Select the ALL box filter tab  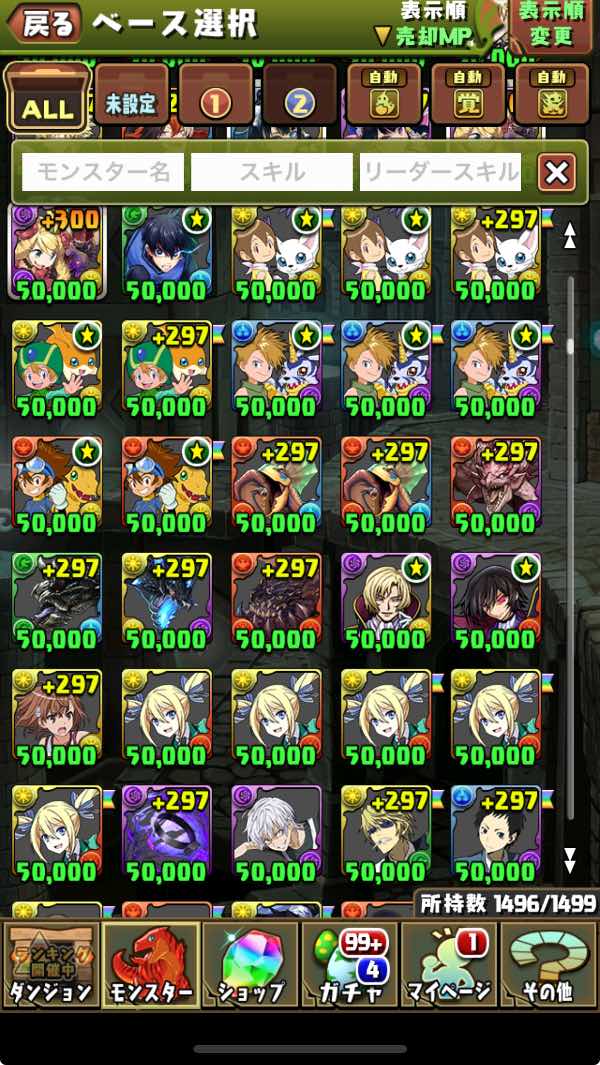point(47,98)
